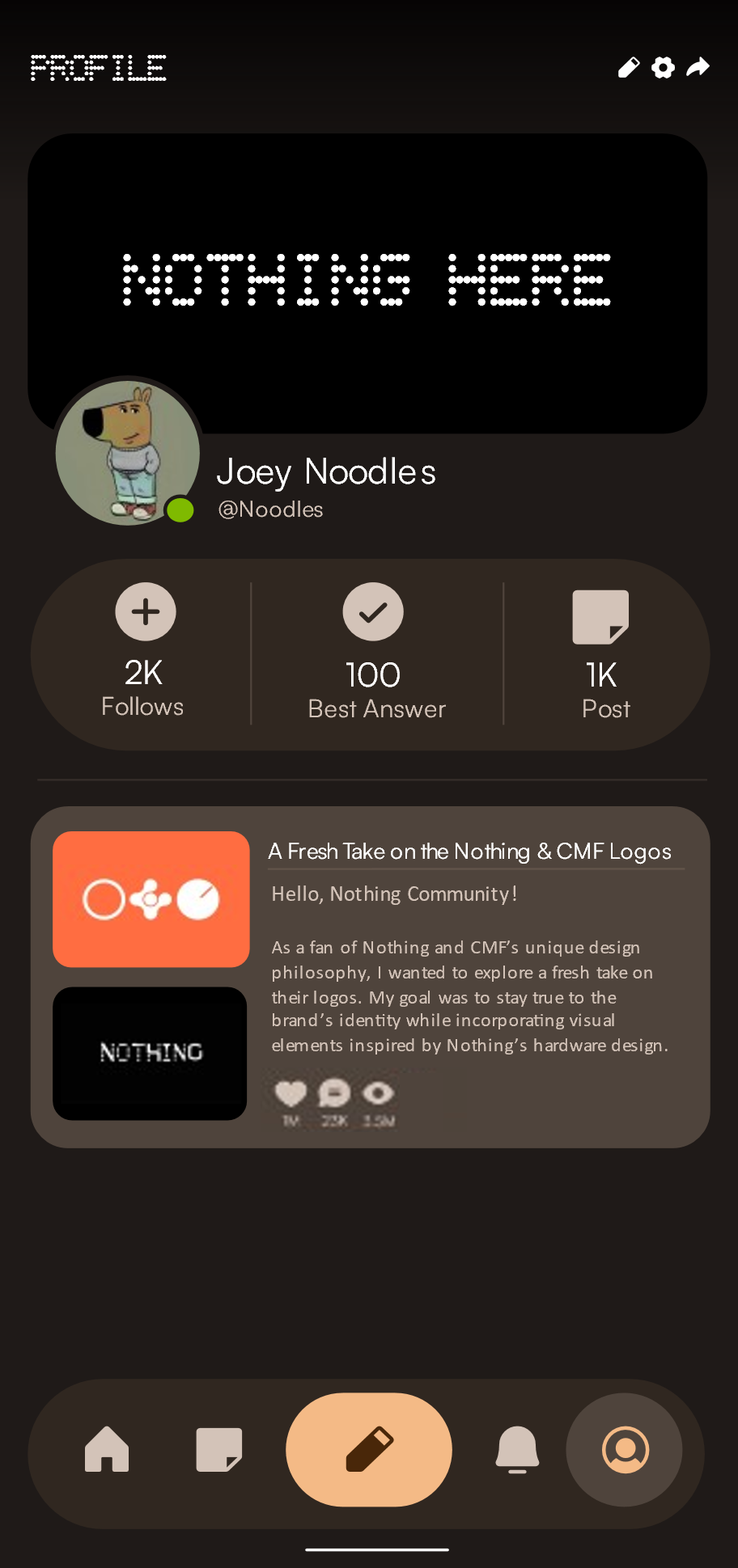The height and width of the screenshot is (1568, 738).
Task: Switch to the posts note tab
Action: click(x=218, y=1449)
